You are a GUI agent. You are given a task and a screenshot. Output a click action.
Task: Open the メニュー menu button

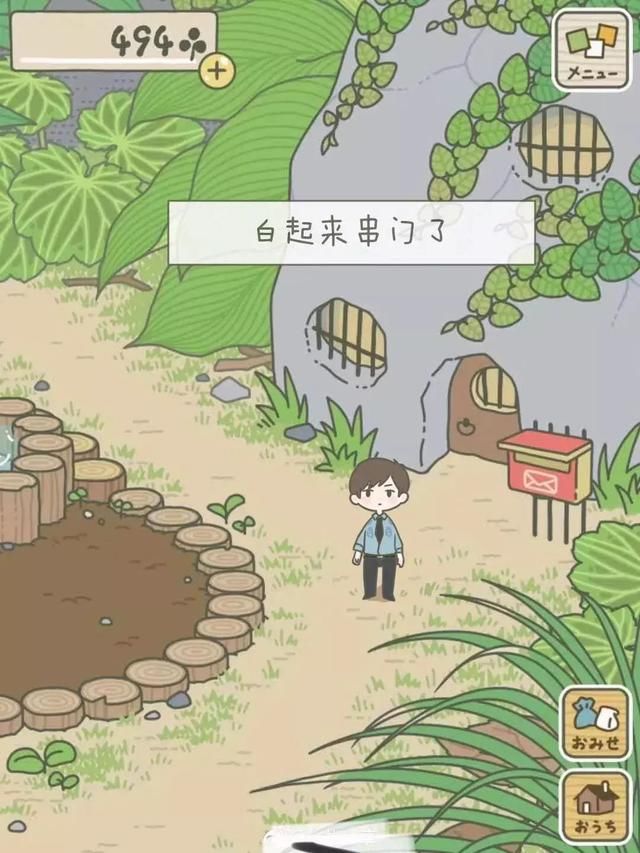pyautogui.click(x=592, y=50)
